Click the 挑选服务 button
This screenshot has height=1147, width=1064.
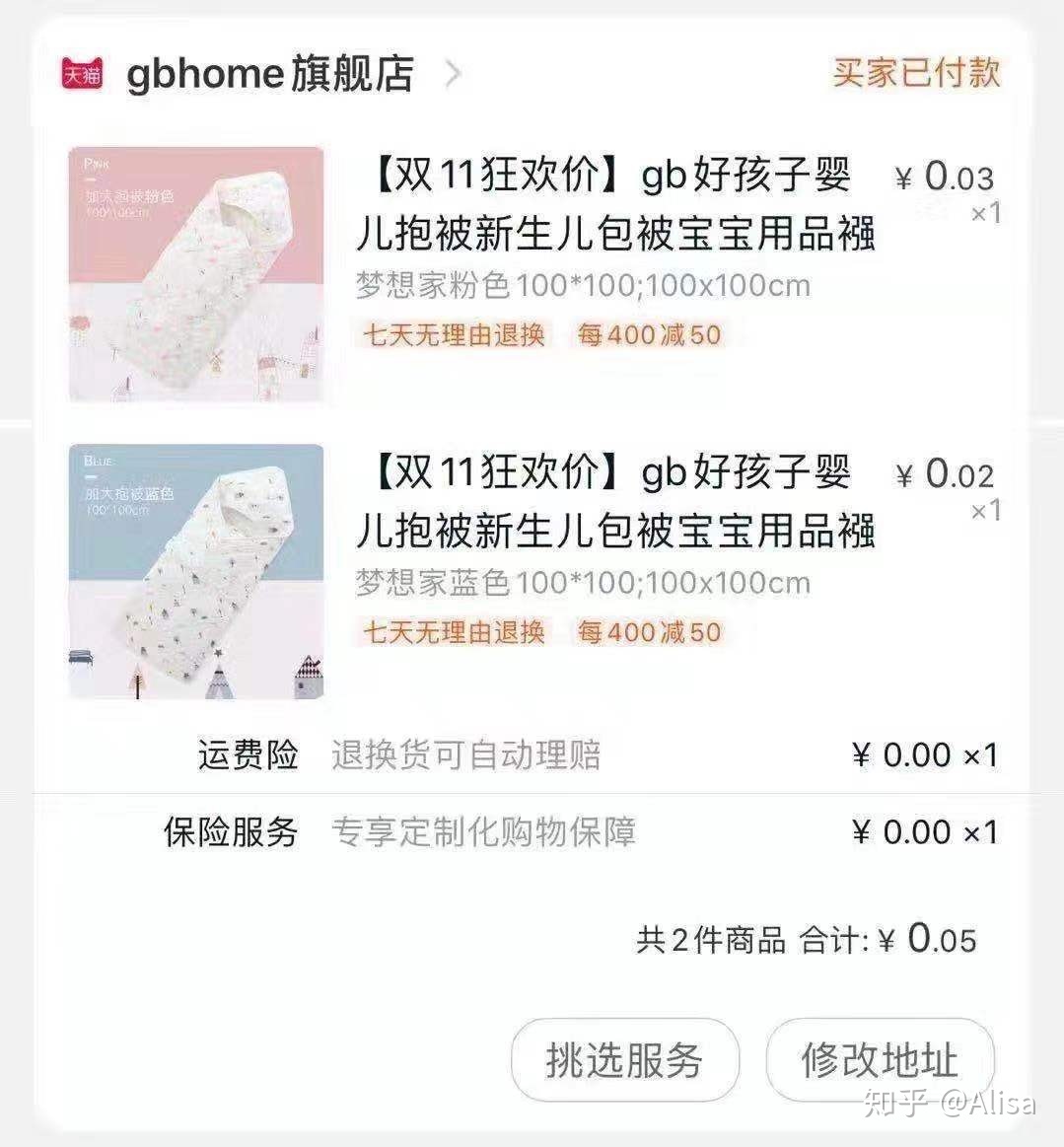point(624,1060)
